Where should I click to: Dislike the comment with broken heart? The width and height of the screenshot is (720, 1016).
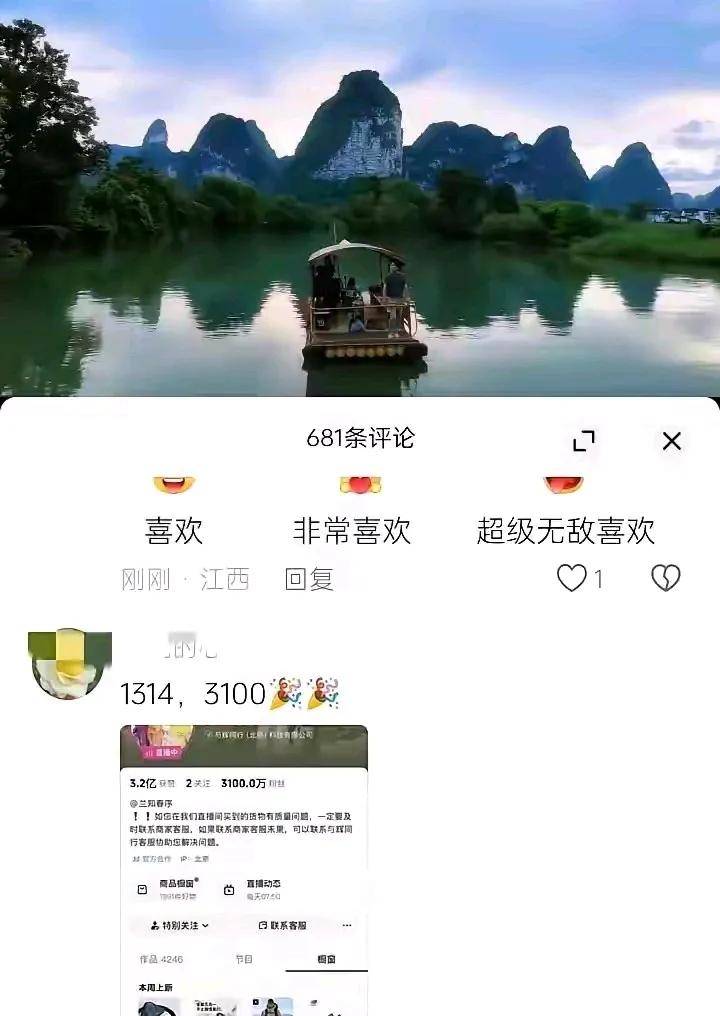point(666,578)
